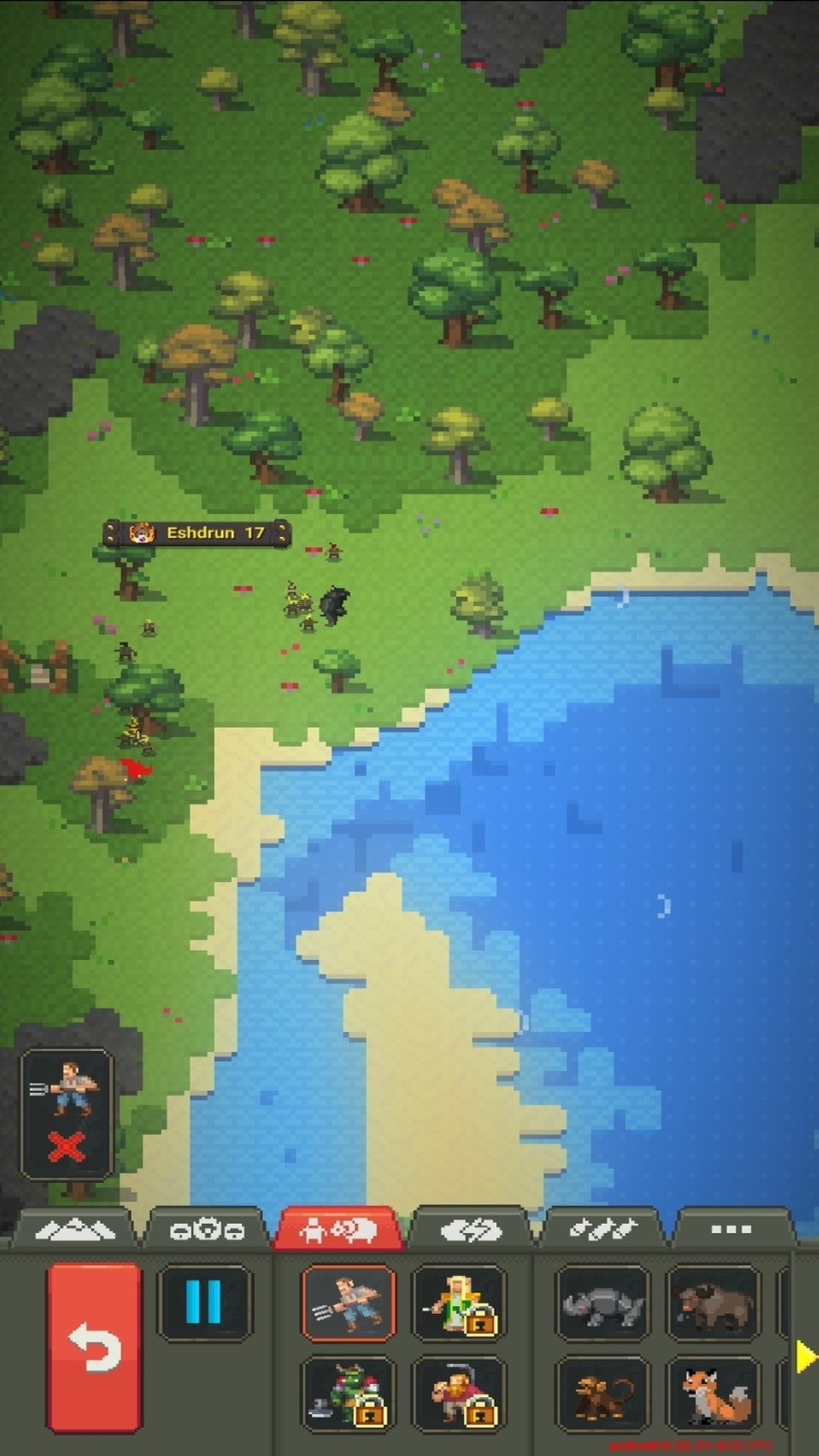
Task: Tap the red undo back button
Action: (x=95, y=1348)
